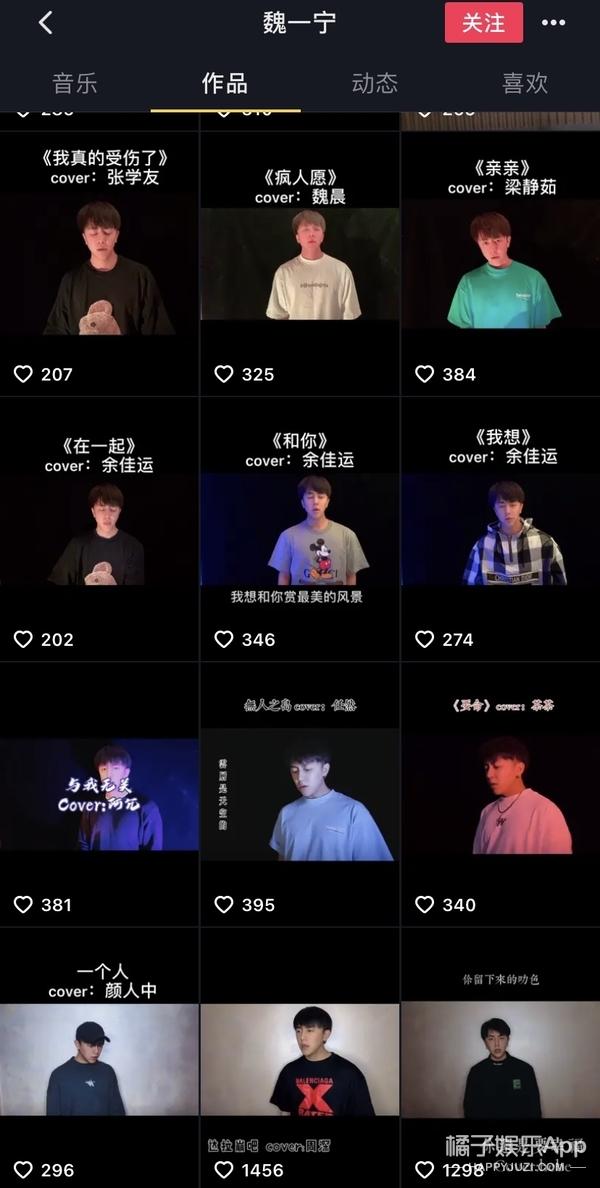This screenshot has height=1188, width=600.
Task: Open the 《我想》 cover video
Action: [x=501, y=530]
